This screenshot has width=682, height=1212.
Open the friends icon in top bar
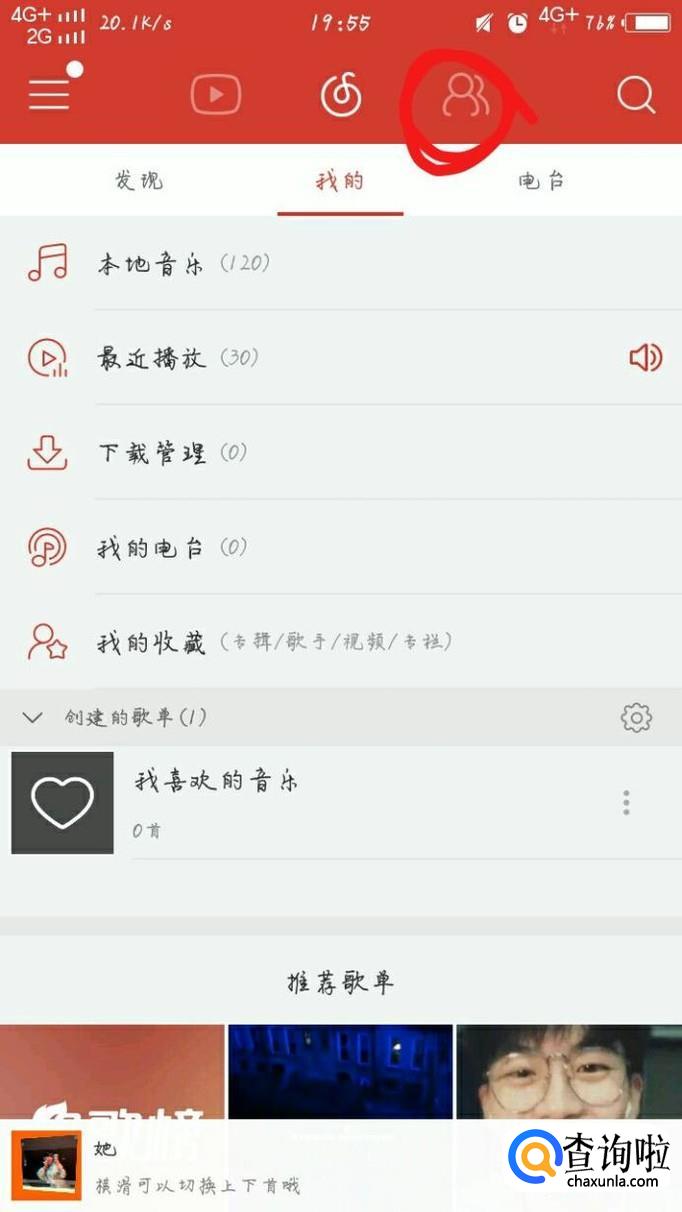coord(466,97)
